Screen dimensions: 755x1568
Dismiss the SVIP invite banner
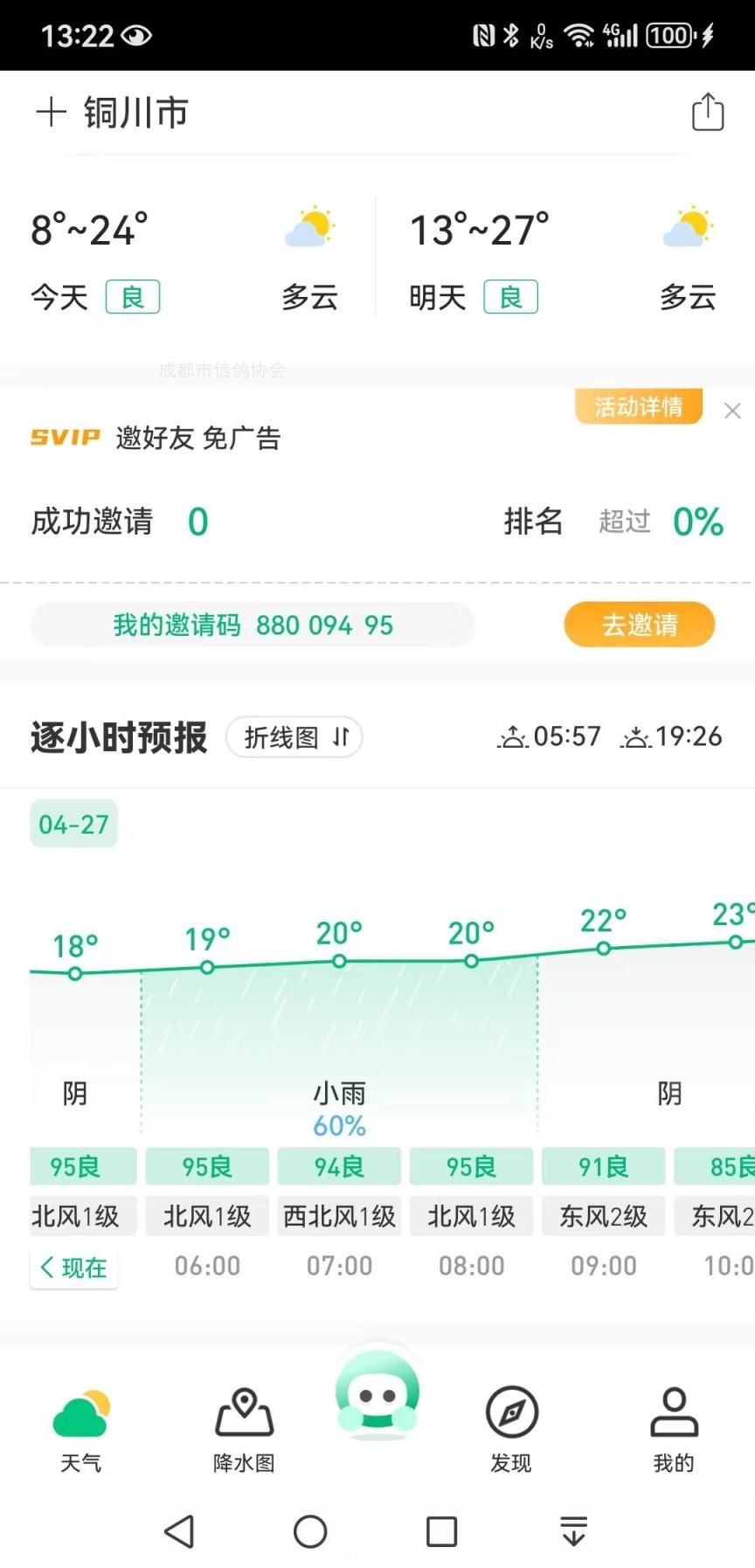732,411
